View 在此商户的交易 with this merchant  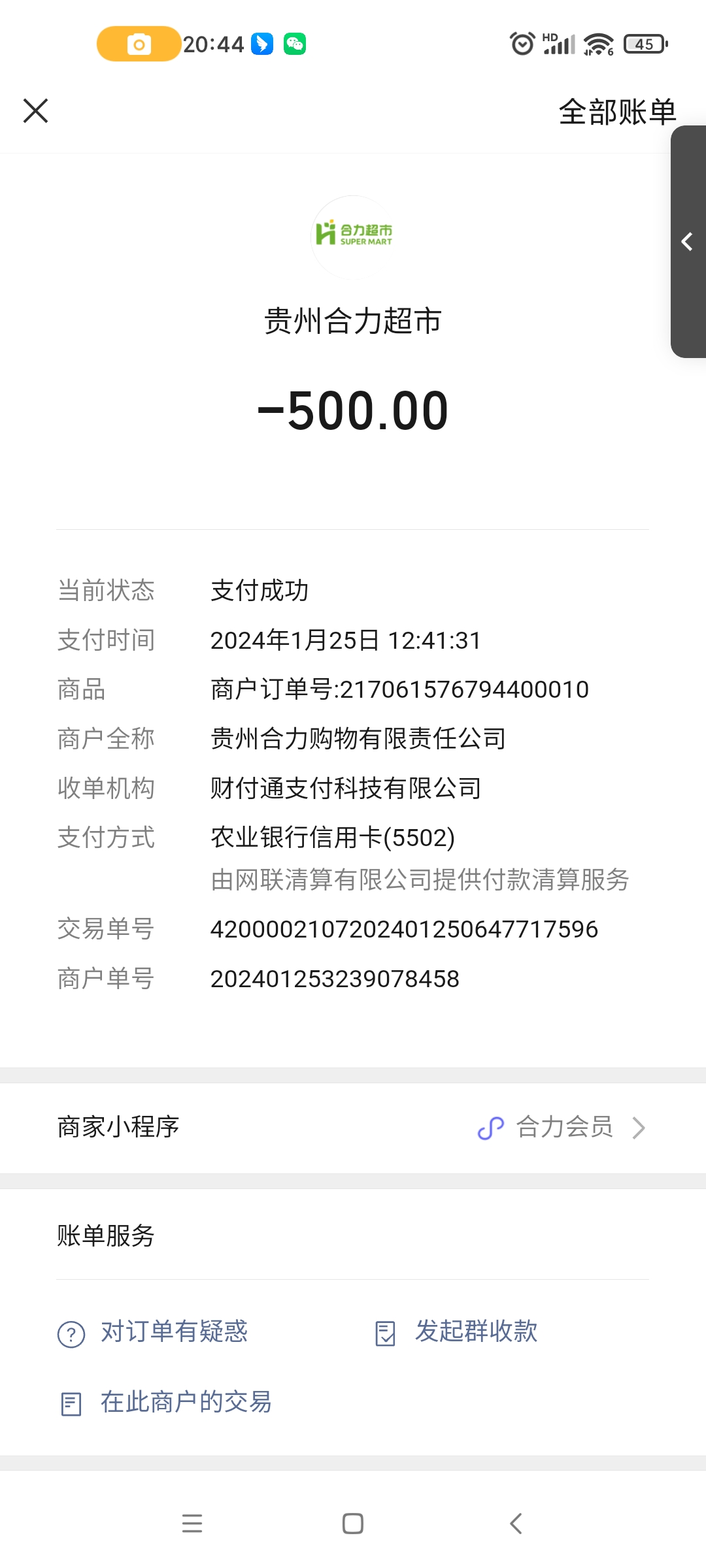click(x=167, y=1402)
